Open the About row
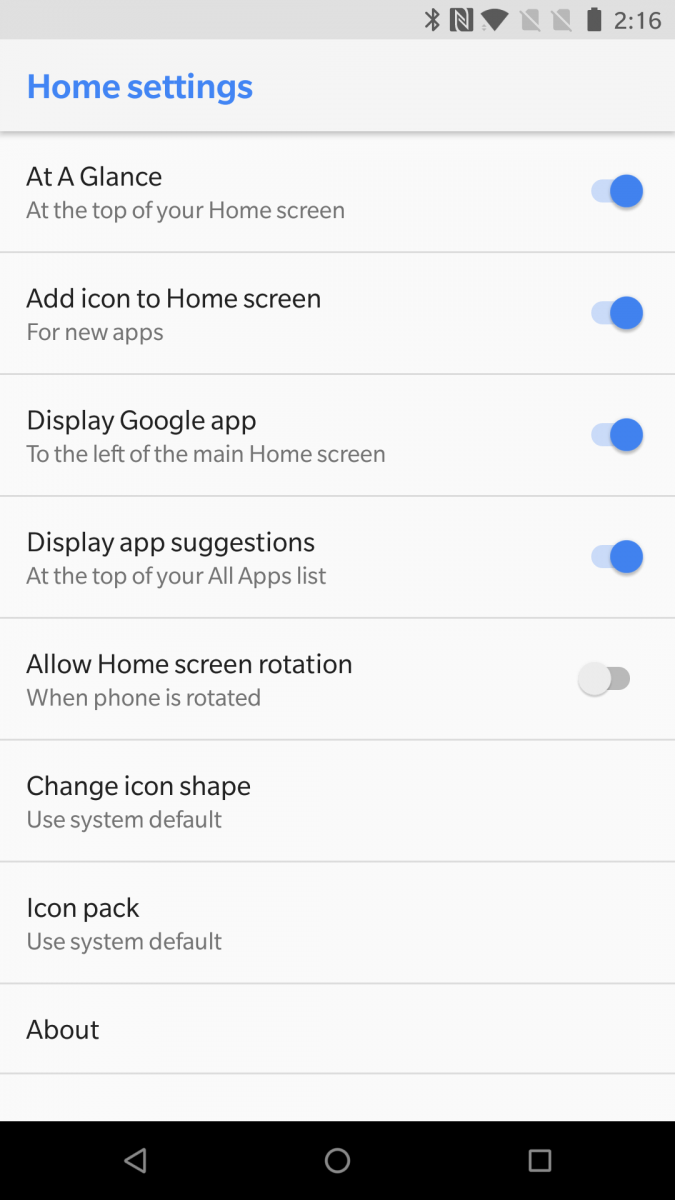 coord(337,1029)
